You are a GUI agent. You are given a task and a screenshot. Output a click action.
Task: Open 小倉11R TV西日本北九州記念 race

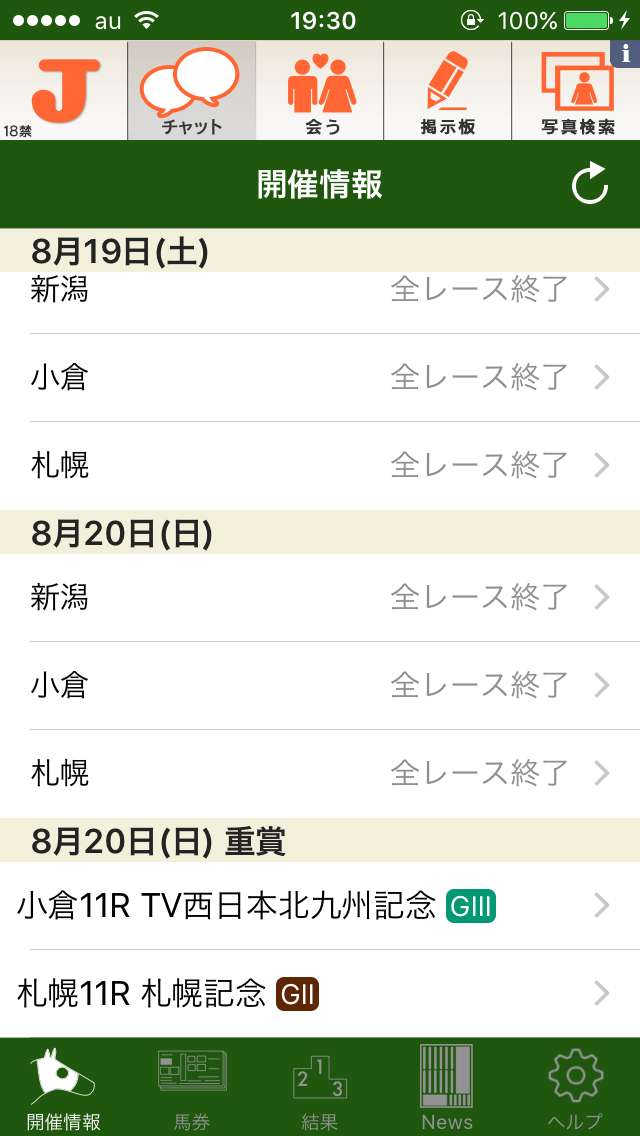(x=320, y=906)
